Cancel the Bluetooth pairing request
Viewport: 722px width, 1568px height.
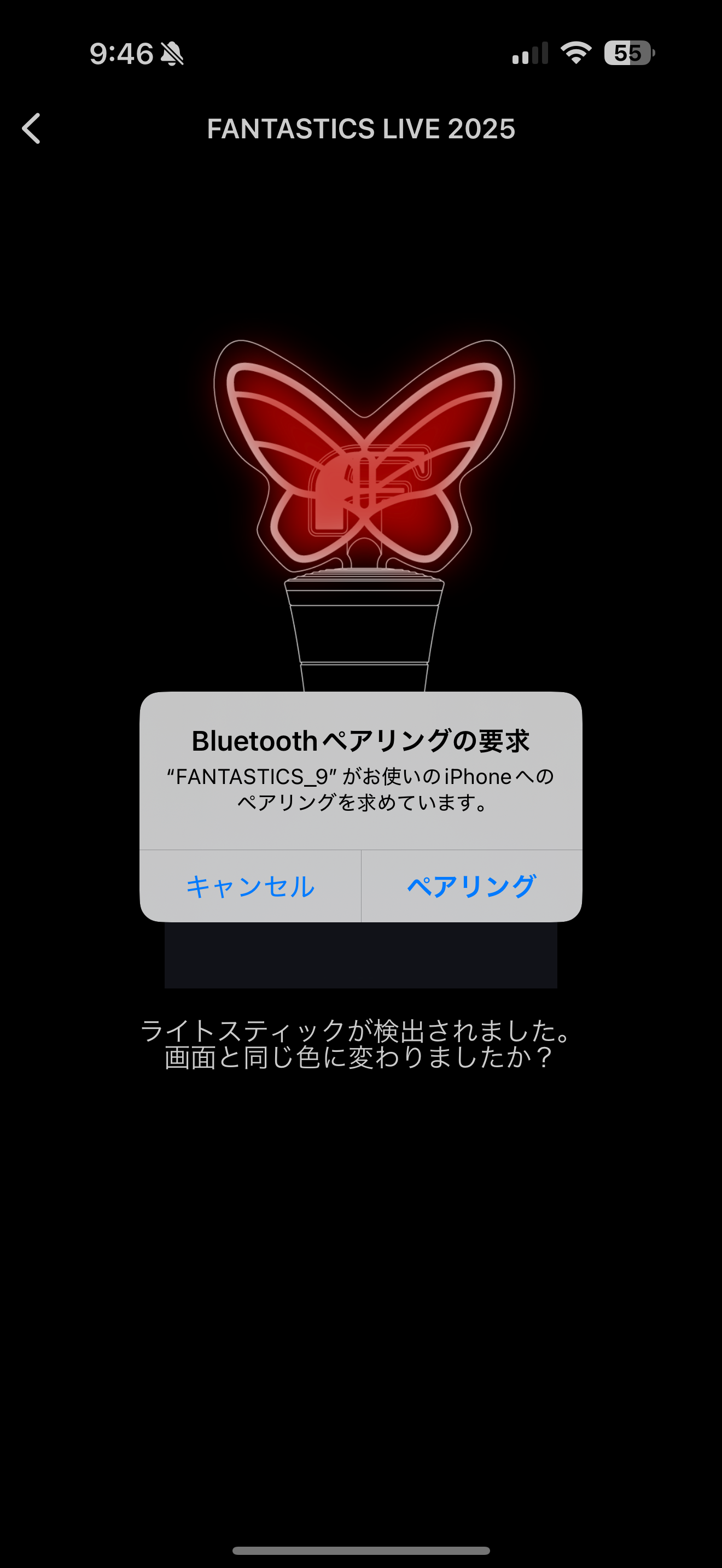[250, 886]
